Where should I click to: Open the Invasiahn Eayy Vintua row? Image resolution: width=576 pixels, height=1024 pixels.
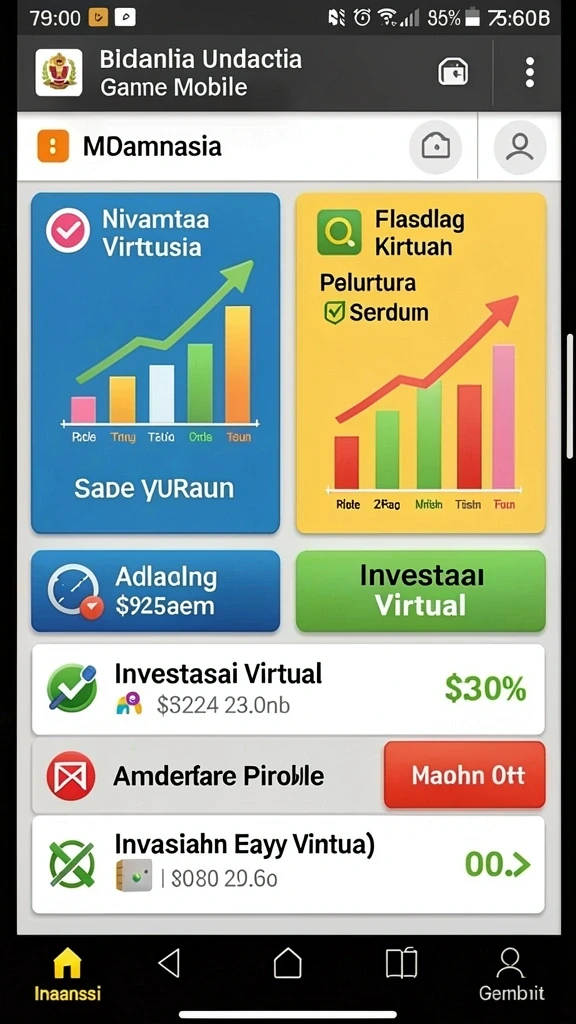point(288,864)
